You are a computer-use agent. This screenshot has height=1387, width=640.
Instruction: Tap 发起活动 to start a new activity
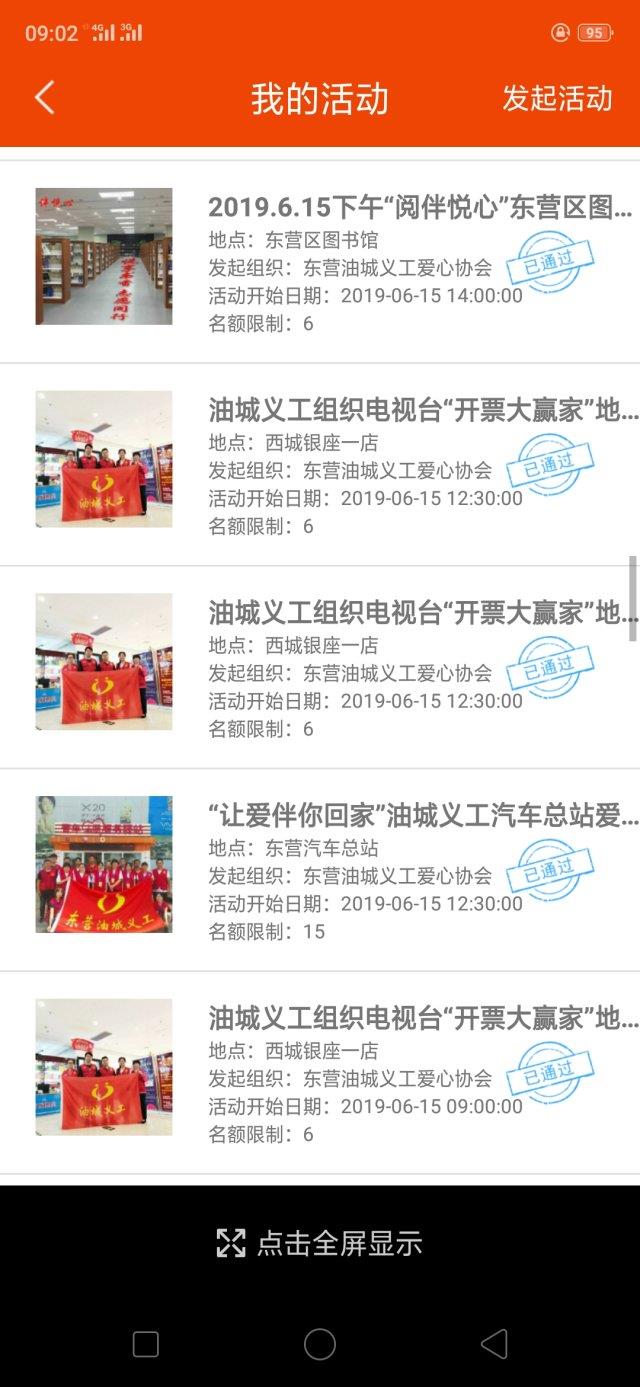pyautogui.click(x=557, y=98)
